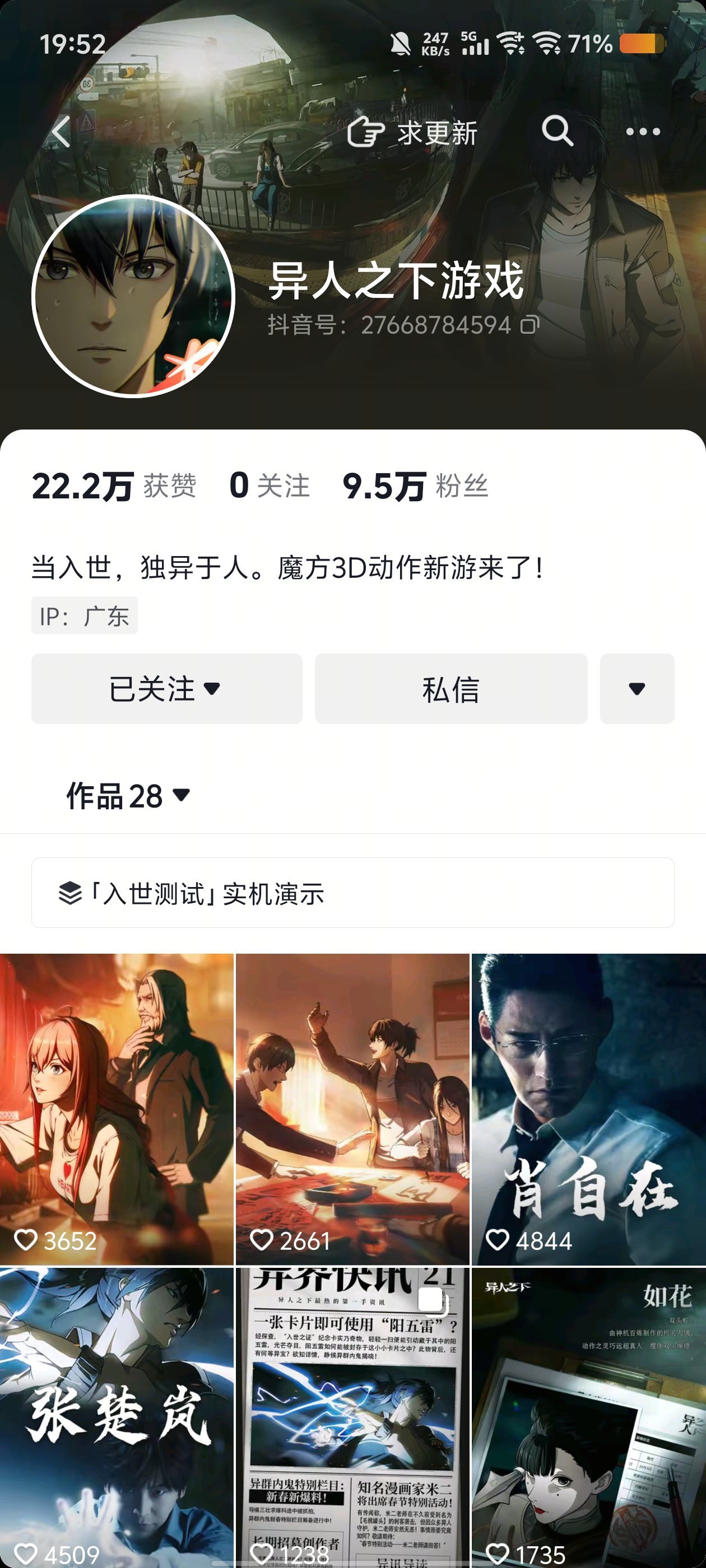Send a 私信 private message

(x=450, y=688)
